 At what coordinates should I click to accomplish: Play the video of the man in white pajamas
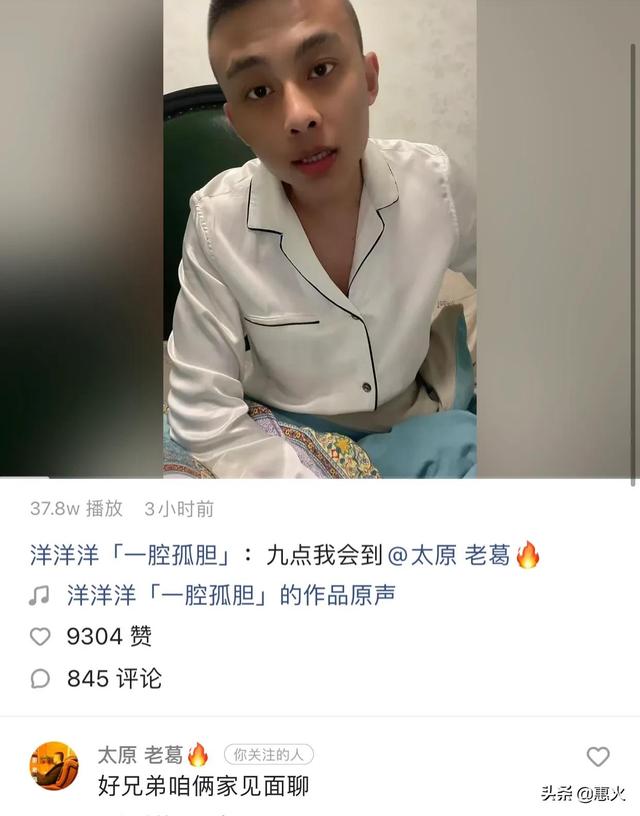[320, 238]
